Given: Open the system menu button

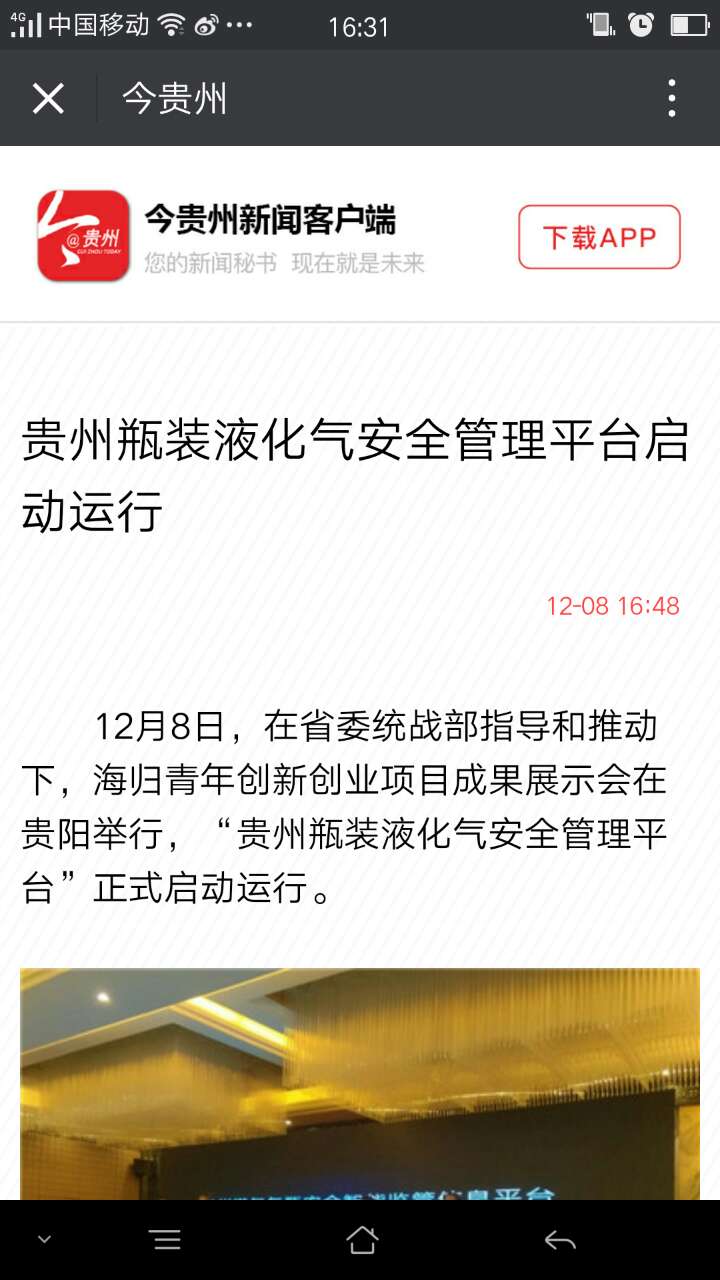Looking at the screenshot, I should coord(166,1241).
